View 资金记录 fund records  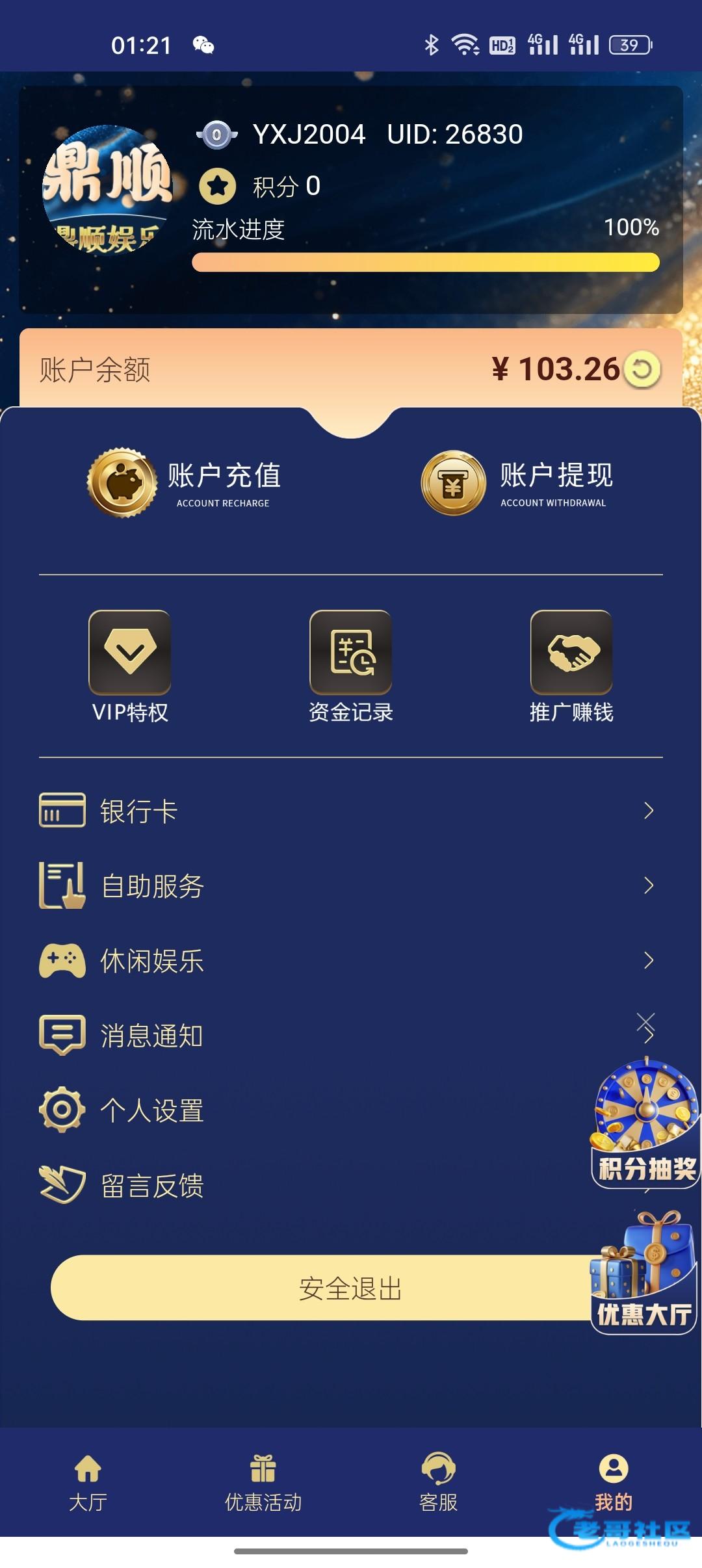point(351,666)
